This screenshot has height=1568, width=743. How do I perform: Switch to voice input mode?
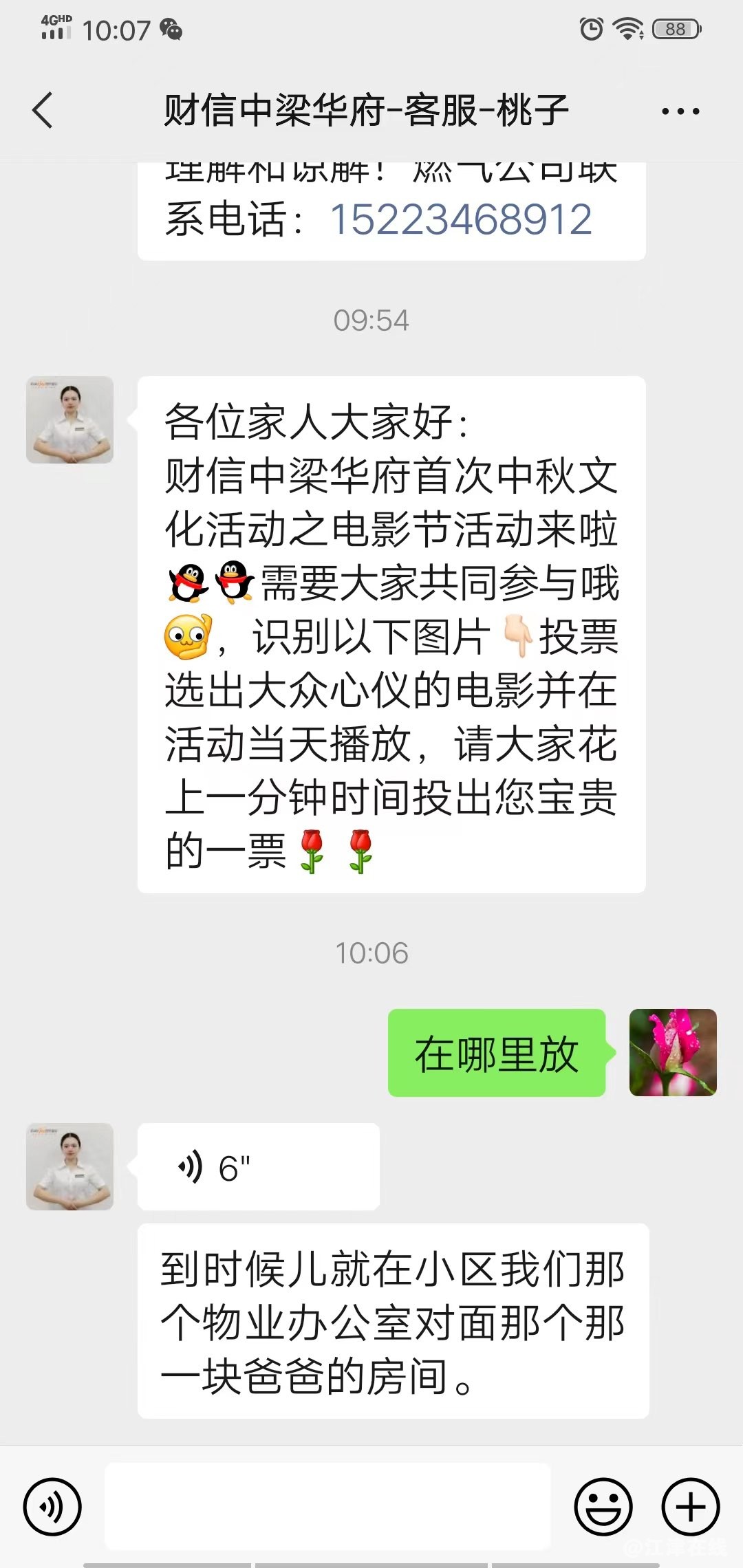coord(52,1507)
